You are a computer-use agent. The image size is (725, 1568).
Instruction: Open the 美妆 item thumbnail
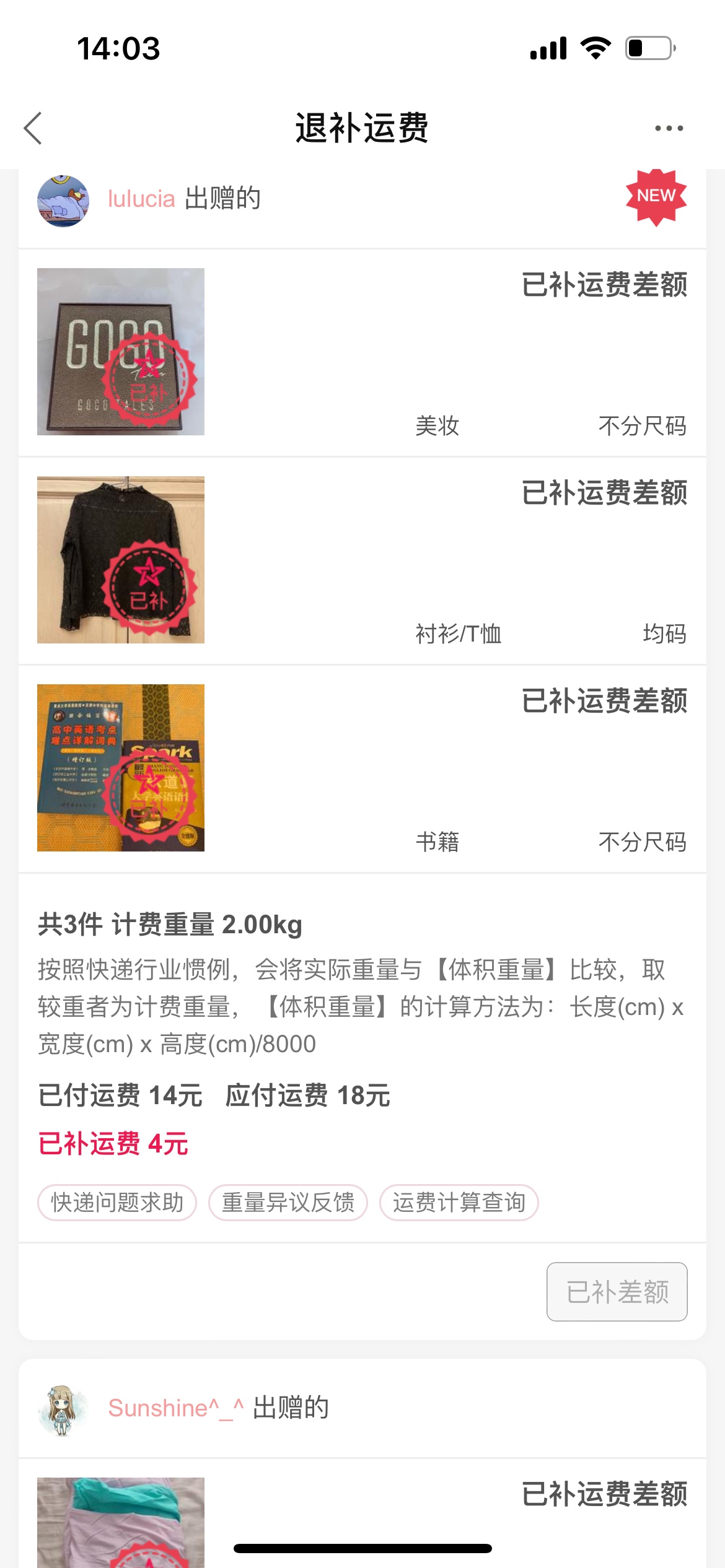[x=121, y=352]
